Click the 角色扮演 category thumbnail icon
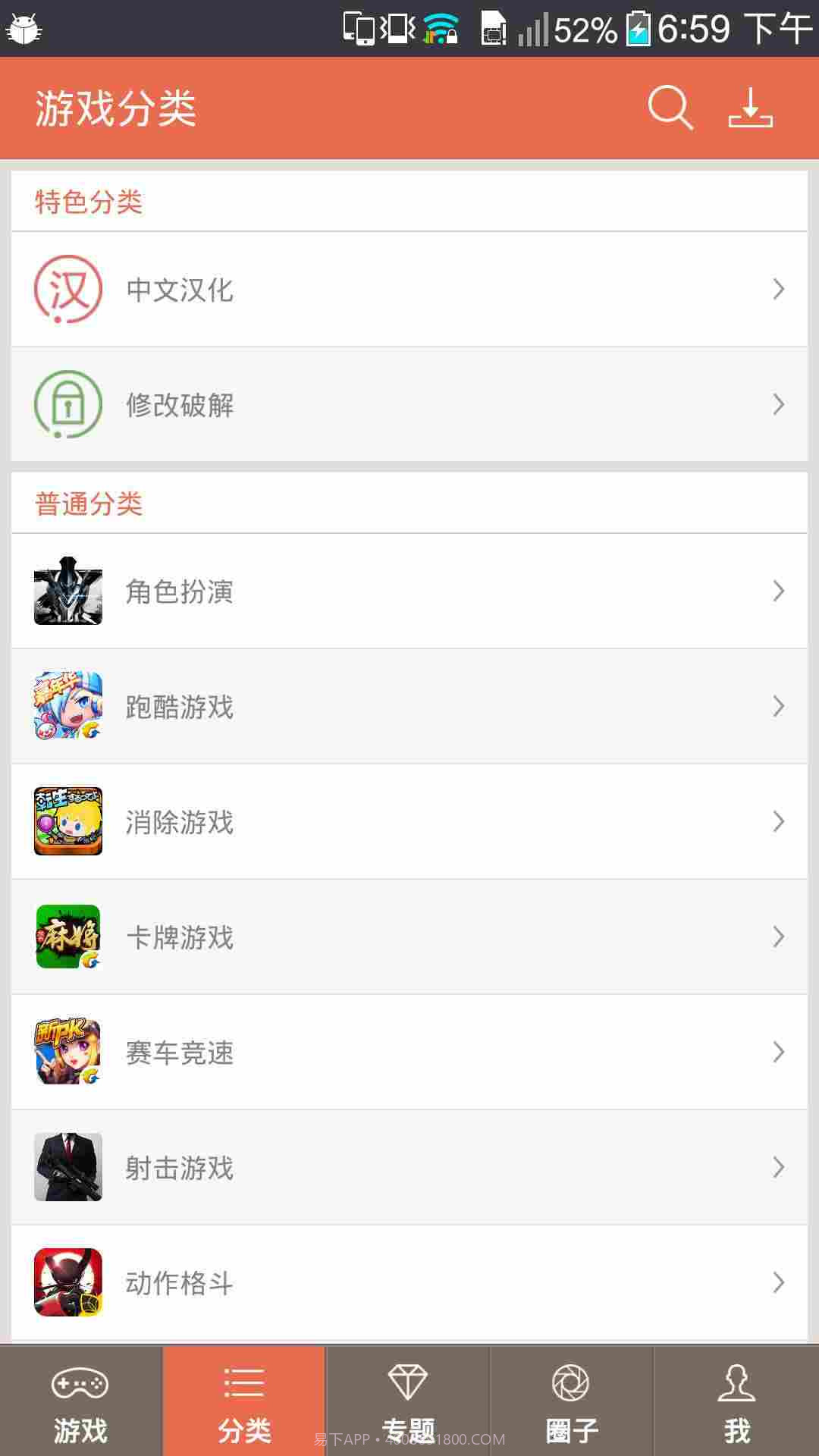Image resolution: width=819 pixels, height=1456 pixels. (67, 593)
